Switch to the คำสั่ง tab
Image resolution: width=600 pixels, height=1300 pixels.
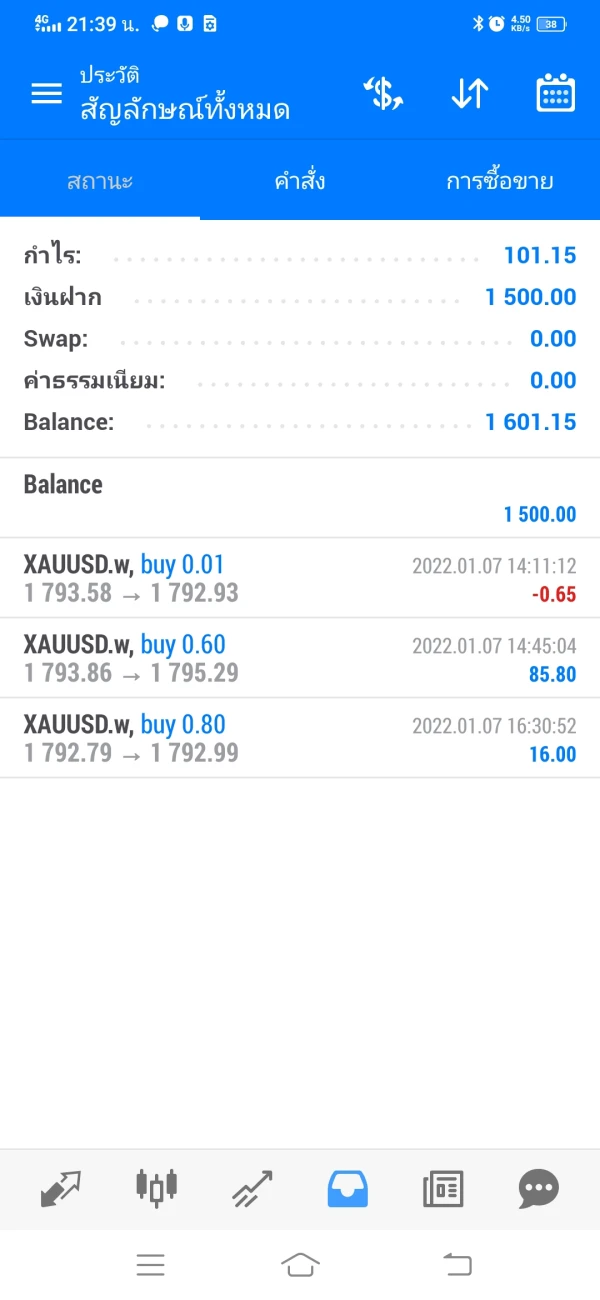click(x=300, y=181)
